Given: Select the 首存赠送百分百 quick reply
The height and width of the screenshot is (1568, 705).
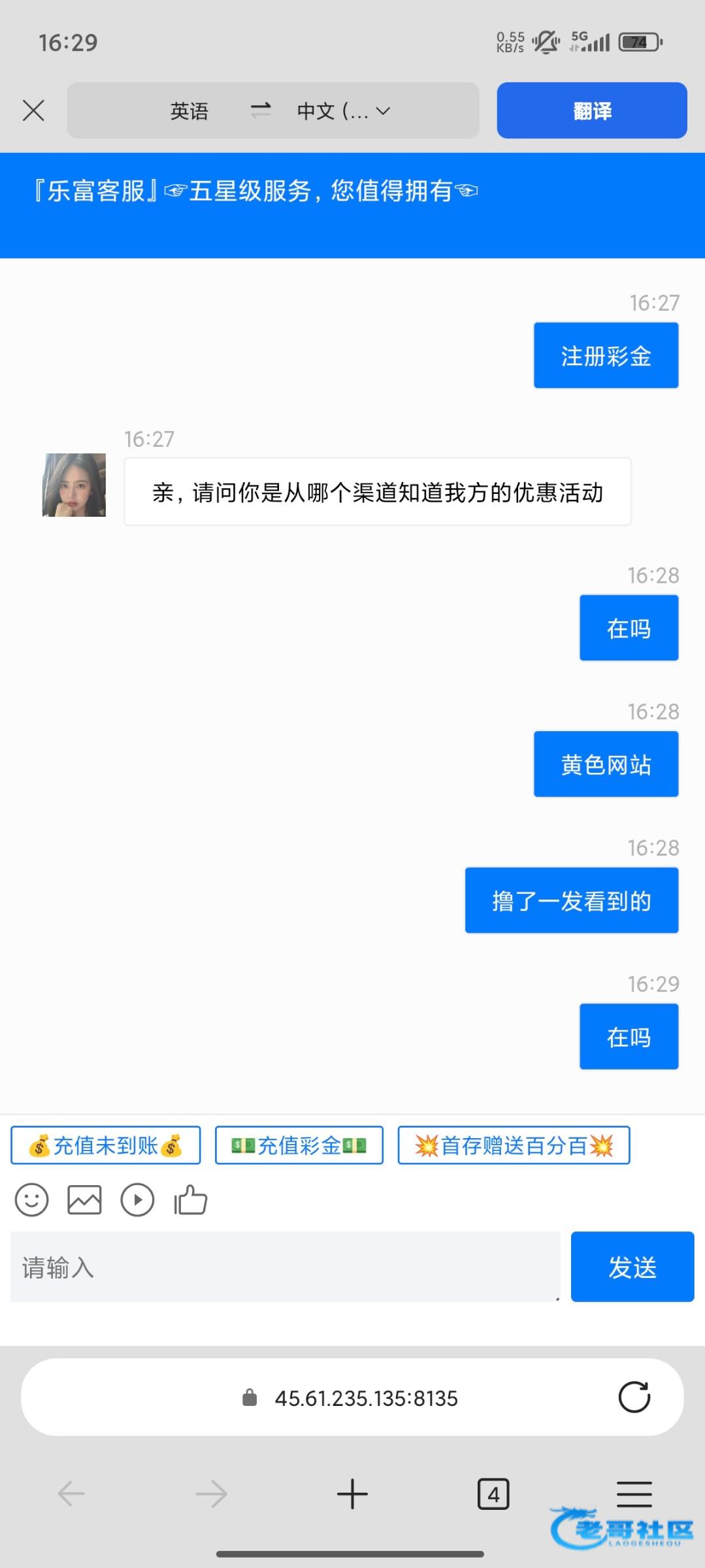Looking at the screenshot, I should pyautogui.click(x=514, y=1145).
